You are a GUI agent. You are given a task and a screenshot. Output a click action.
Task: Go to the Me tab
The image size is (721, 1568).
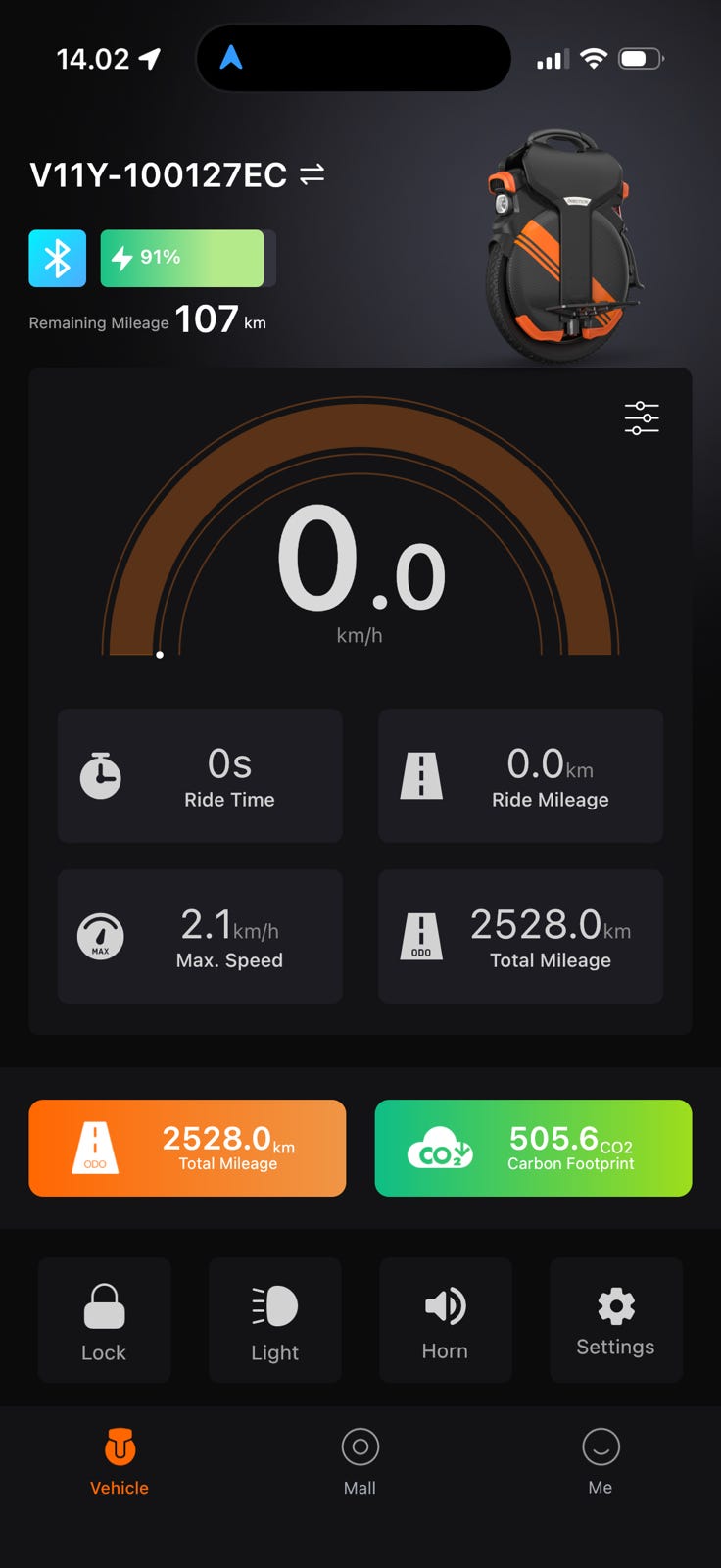(601, 1462)
